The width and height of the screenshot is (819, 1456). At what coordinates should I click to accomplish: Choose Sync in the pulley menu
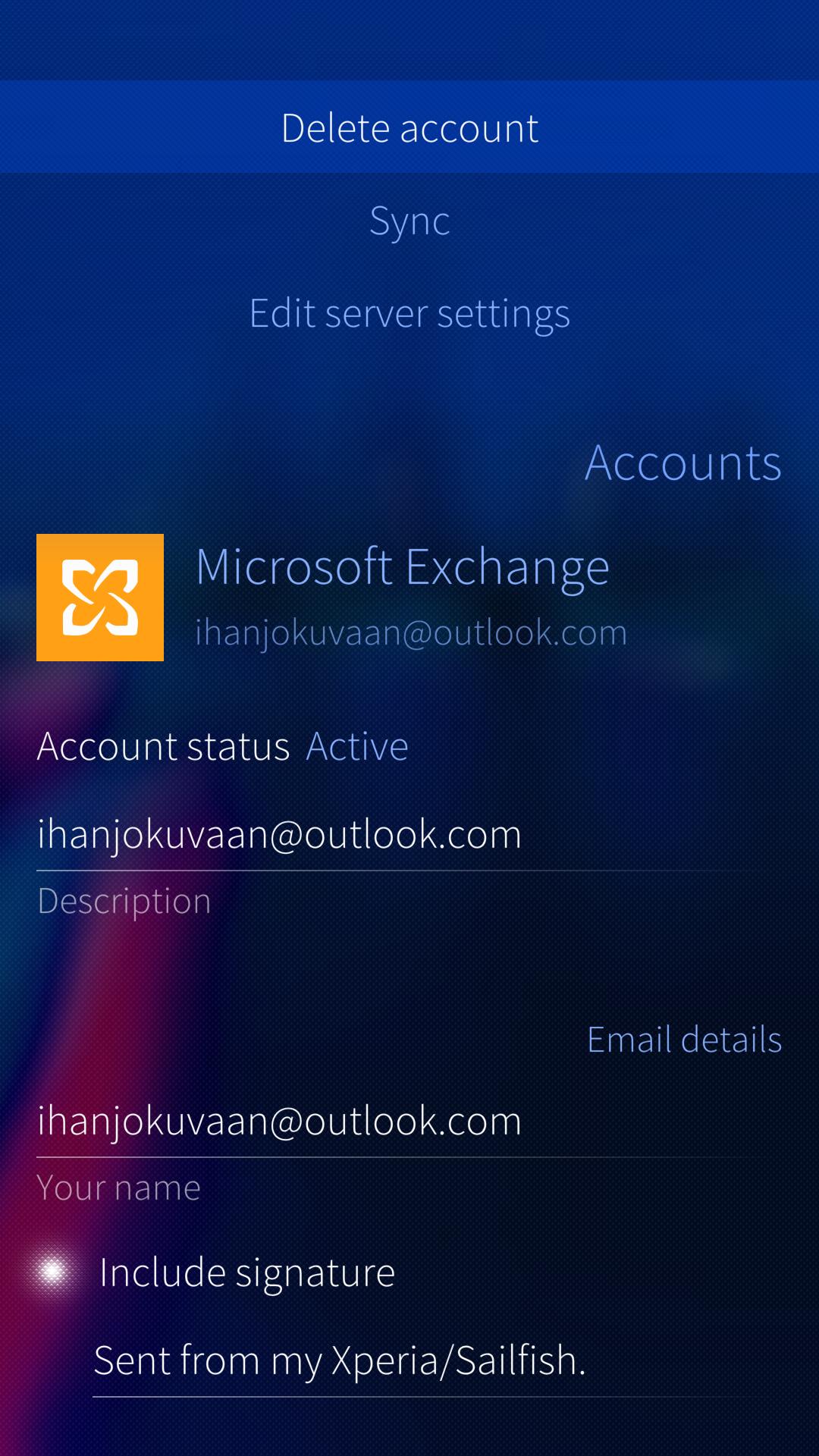(409, 221)
